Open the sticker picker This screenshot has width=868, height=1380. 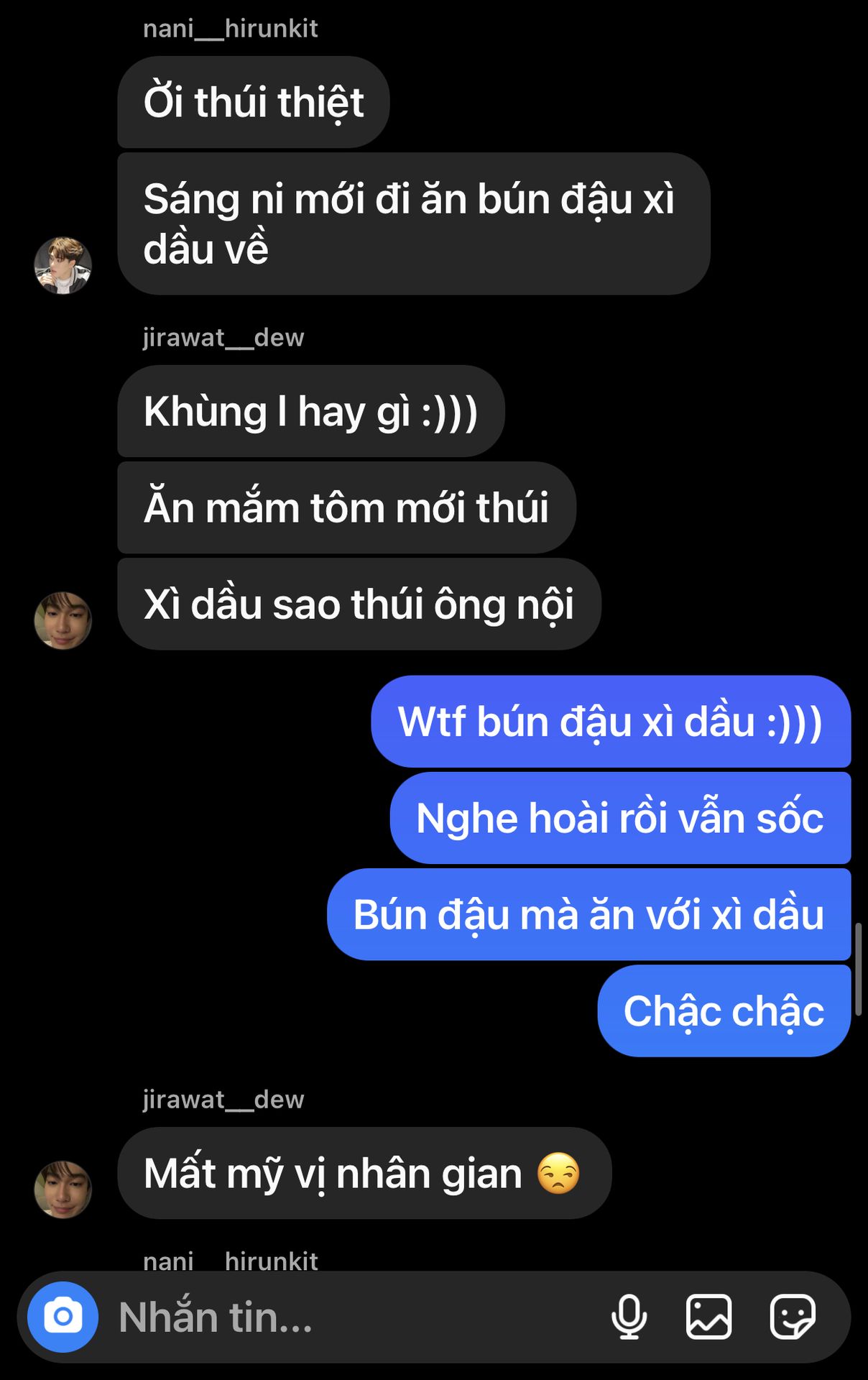pyautogui.click(x=793, y=1317)
